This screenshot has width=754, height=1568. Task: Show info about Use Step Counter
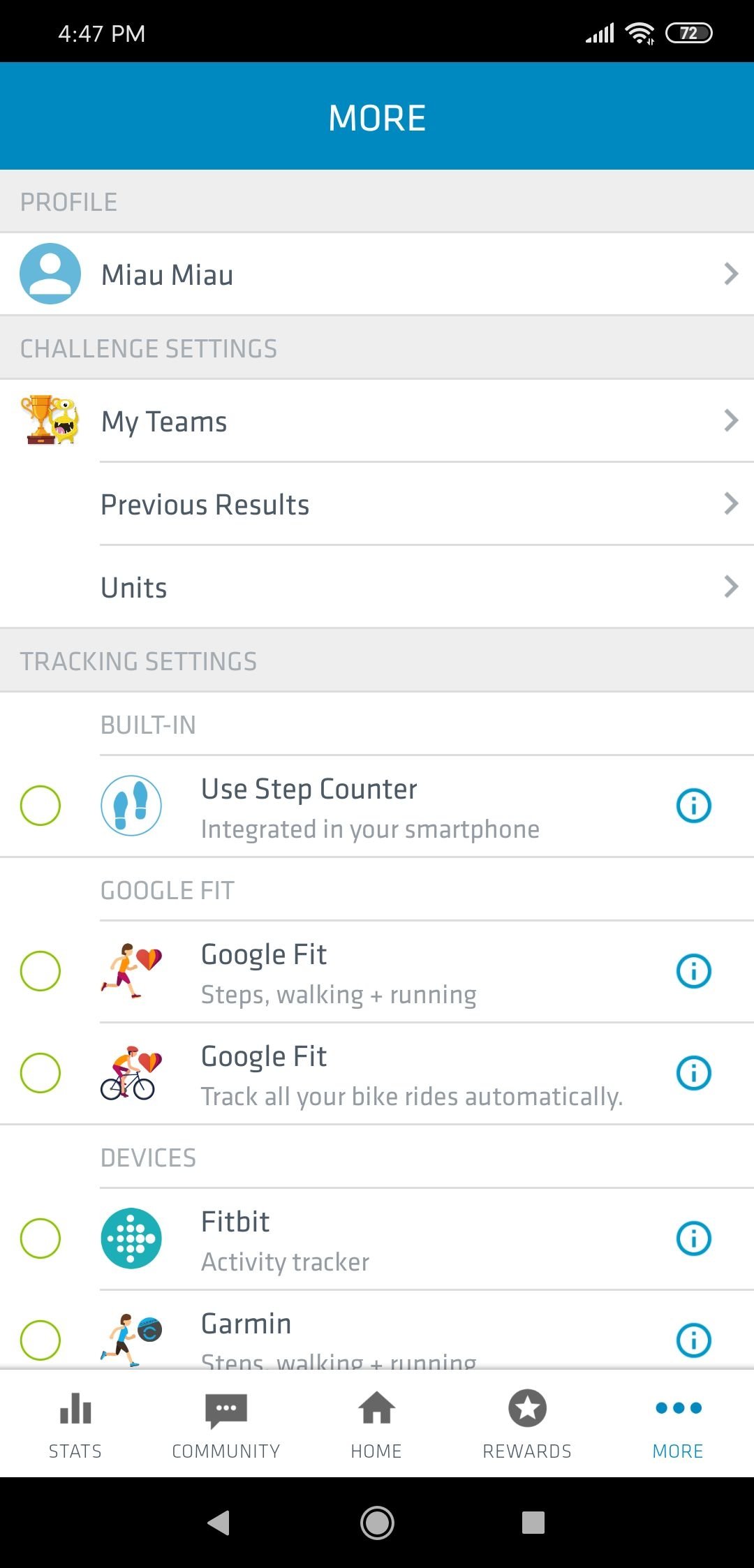[x=694, y=806]
